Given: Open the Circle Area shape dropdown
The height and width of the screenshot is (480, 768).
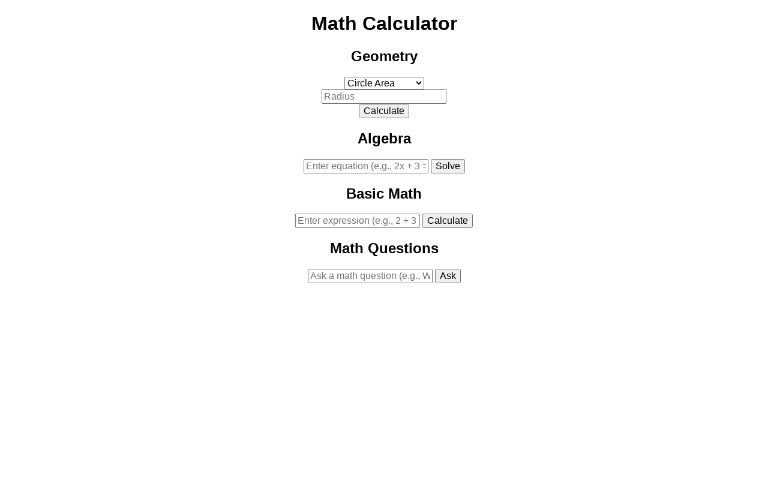Looking at the screenshot, I should (383, 83).
